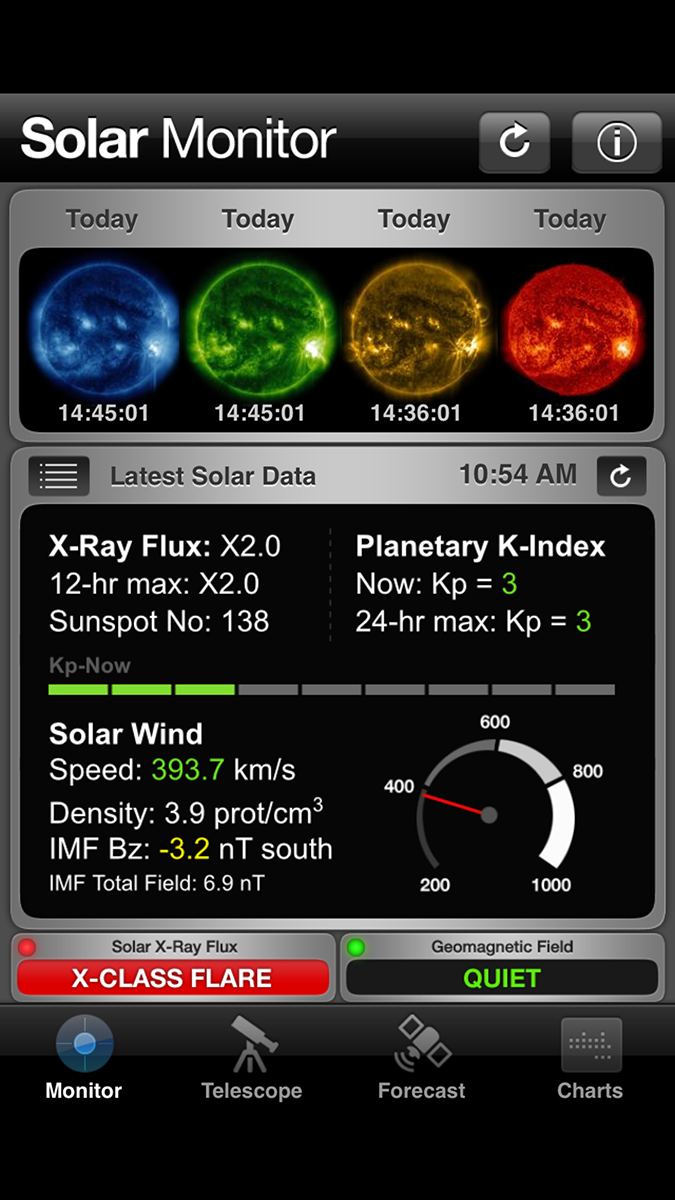Tap the X-CLASS FLARE status button

coord(173,977)
